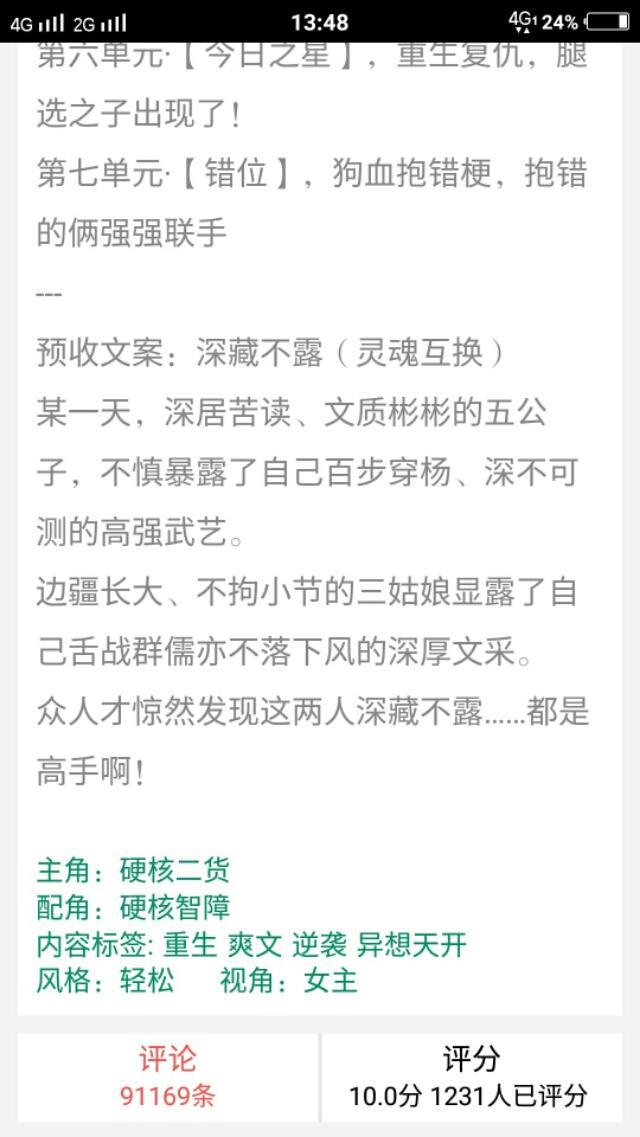This screenshot has height=1137, width=640.
Task: View the 评分 rating details
Action: (470, 1077)
